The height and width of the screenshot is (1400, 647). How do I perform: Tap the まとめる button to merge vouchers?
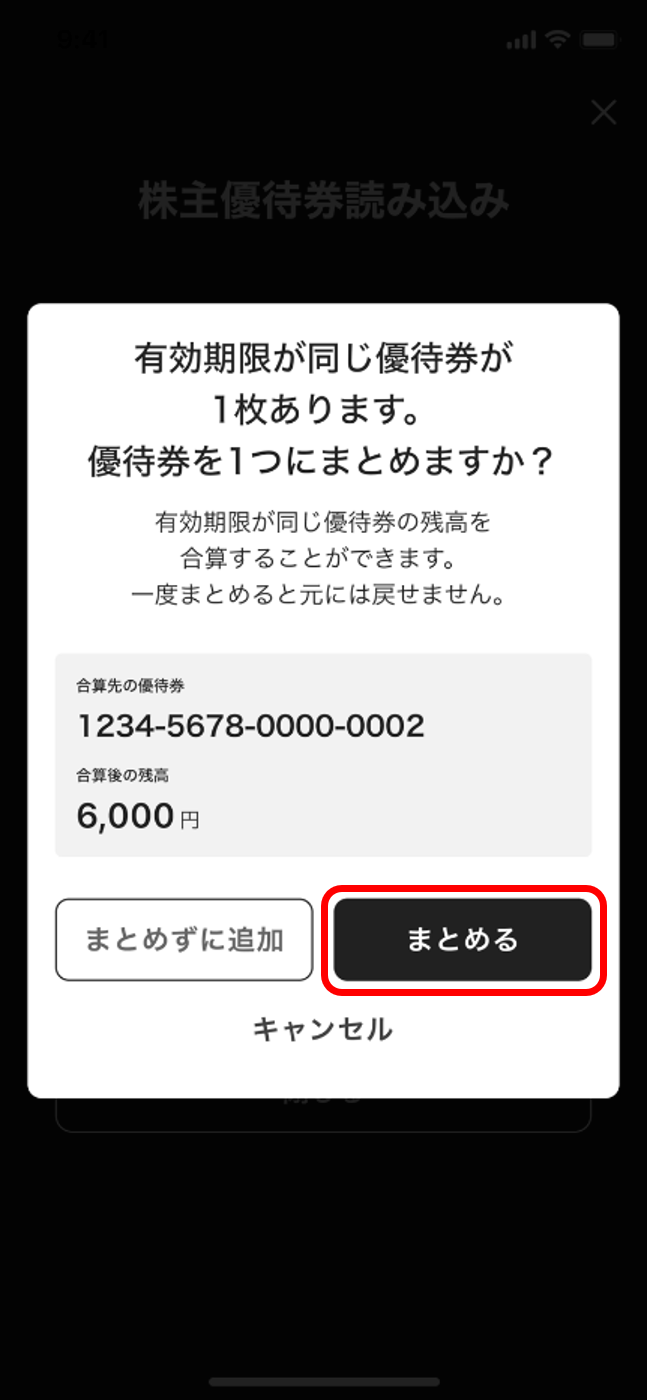[462, 939]
